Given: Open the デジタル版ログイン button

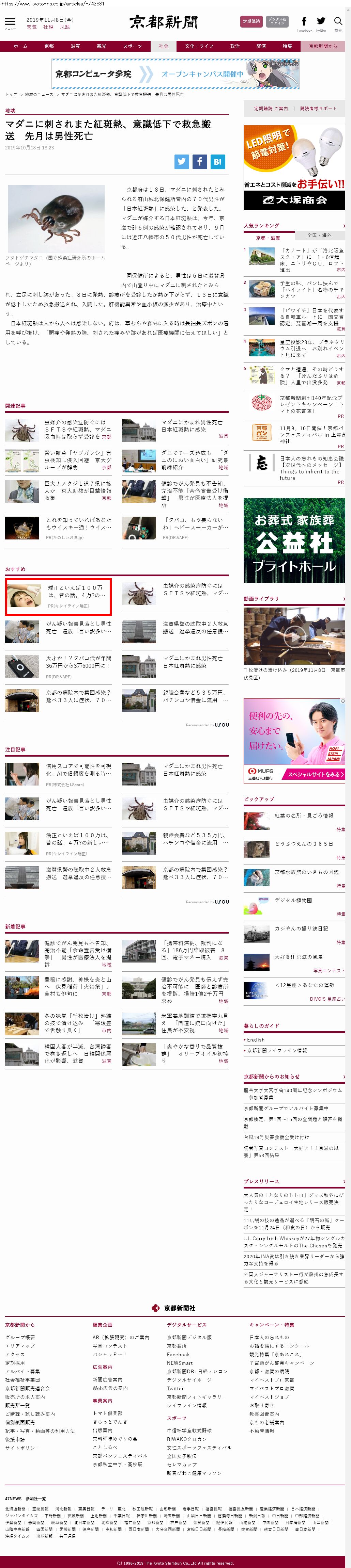Looking at the screenshot, I should click(277, 21).
